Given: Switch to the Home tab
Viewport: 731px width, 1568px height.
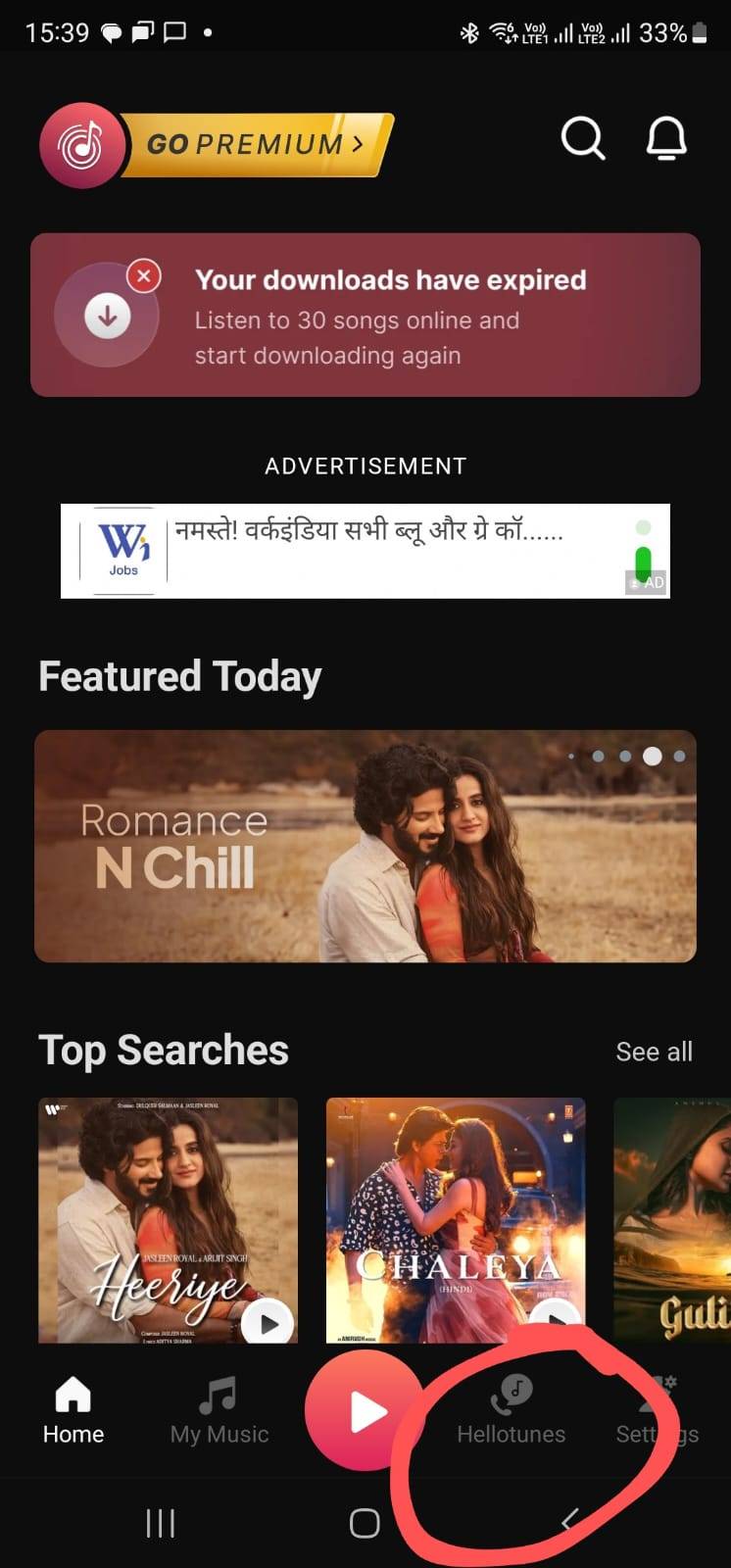Looking at the screenshot, I should tap(73, 1411).
